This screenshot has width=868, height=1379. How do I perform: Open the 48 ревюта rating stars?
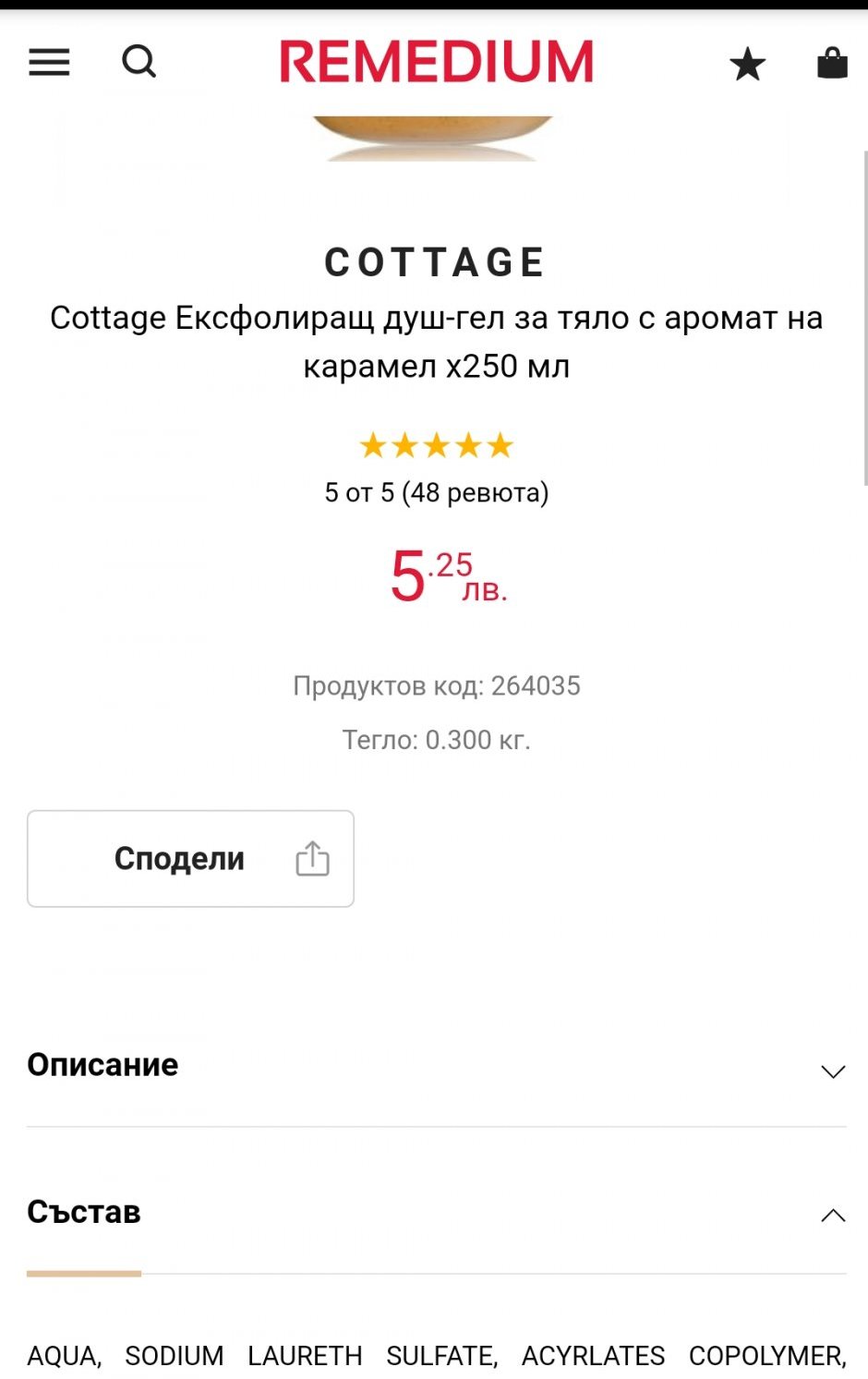point(436,446)
